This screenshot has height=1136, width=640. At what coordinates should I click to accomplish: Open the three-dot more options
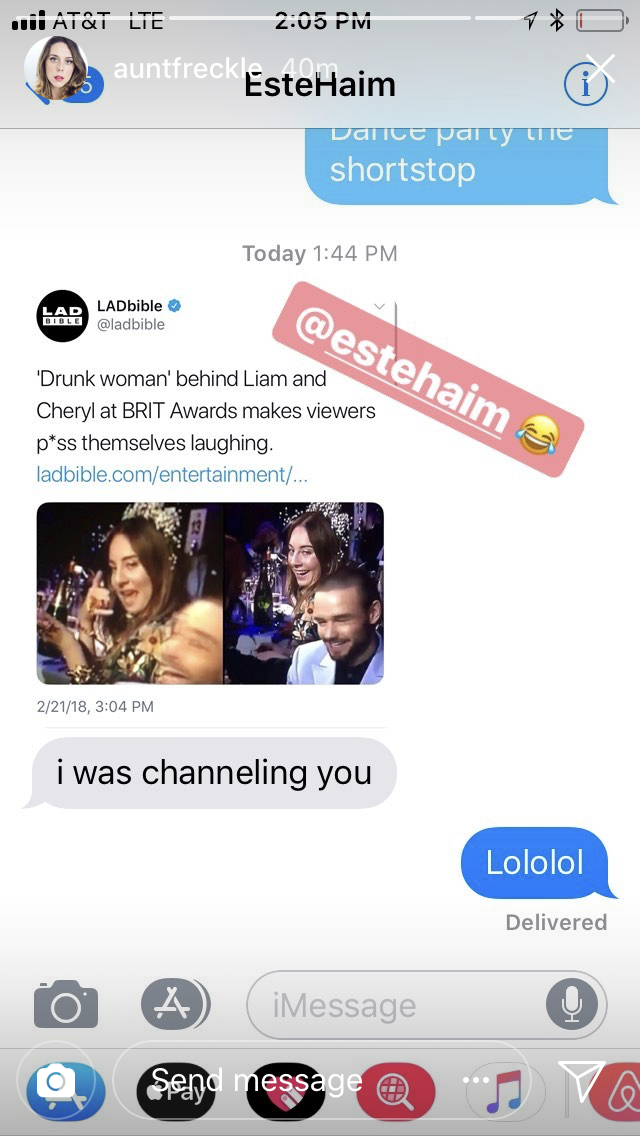coord(475,1080)
